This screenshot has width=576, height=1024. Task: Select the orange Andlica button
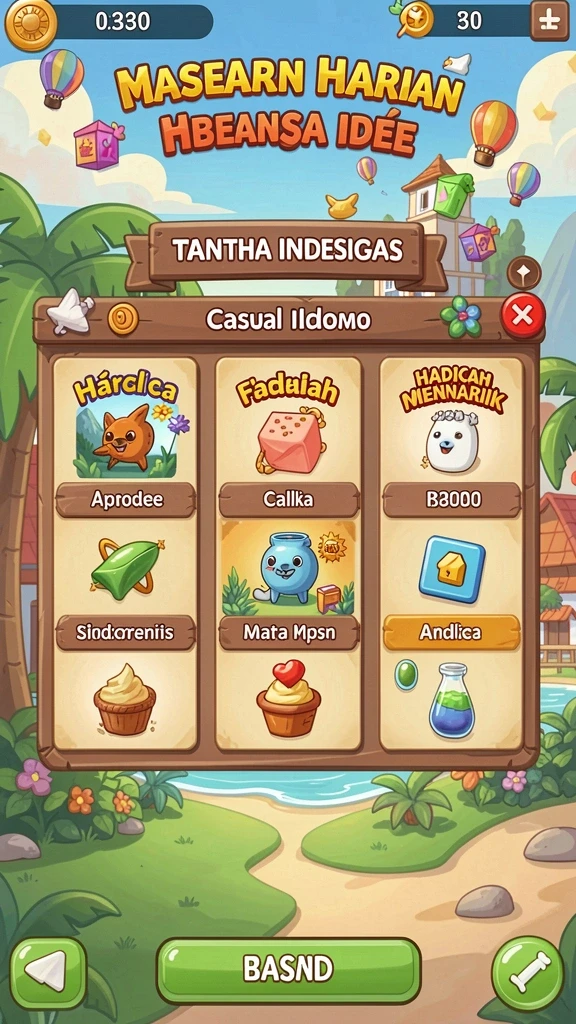tap(452, 632)
